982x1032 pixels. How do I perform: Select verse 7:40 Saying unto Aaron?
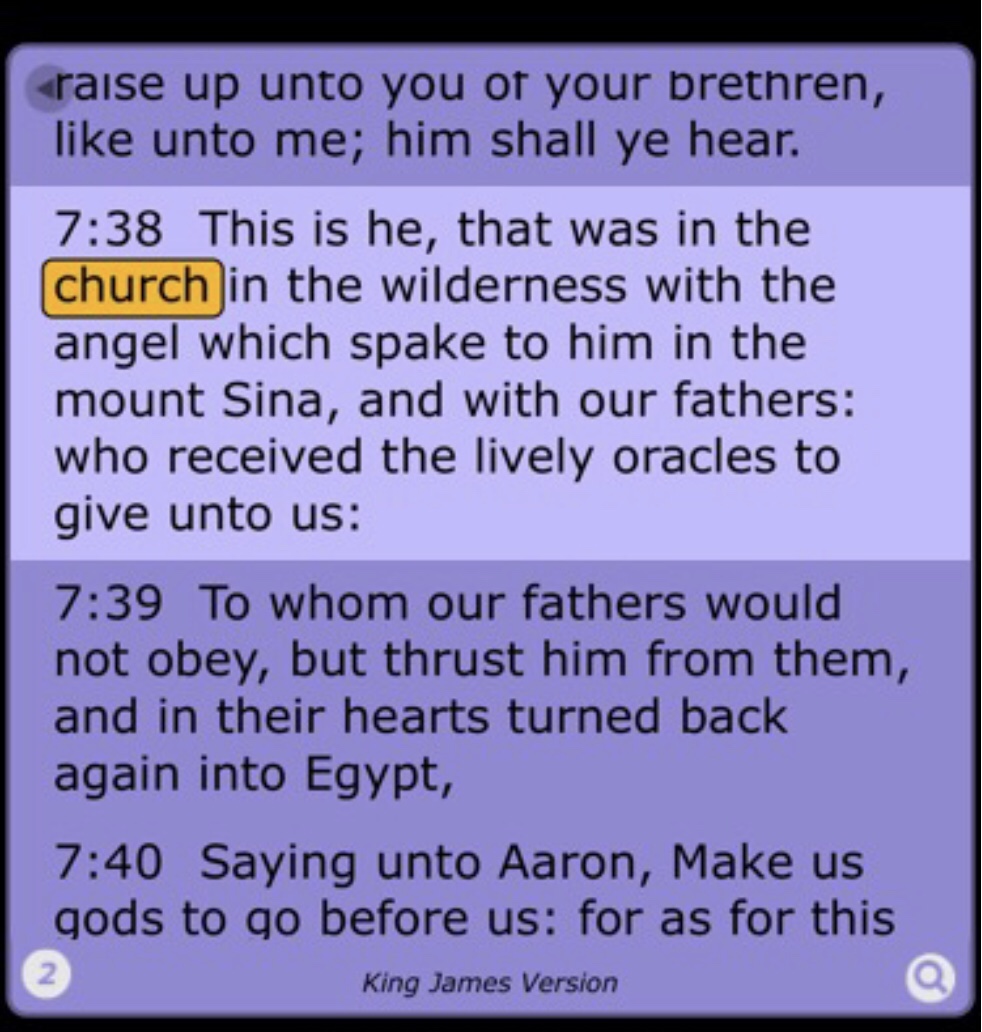[x=480, y=890]
